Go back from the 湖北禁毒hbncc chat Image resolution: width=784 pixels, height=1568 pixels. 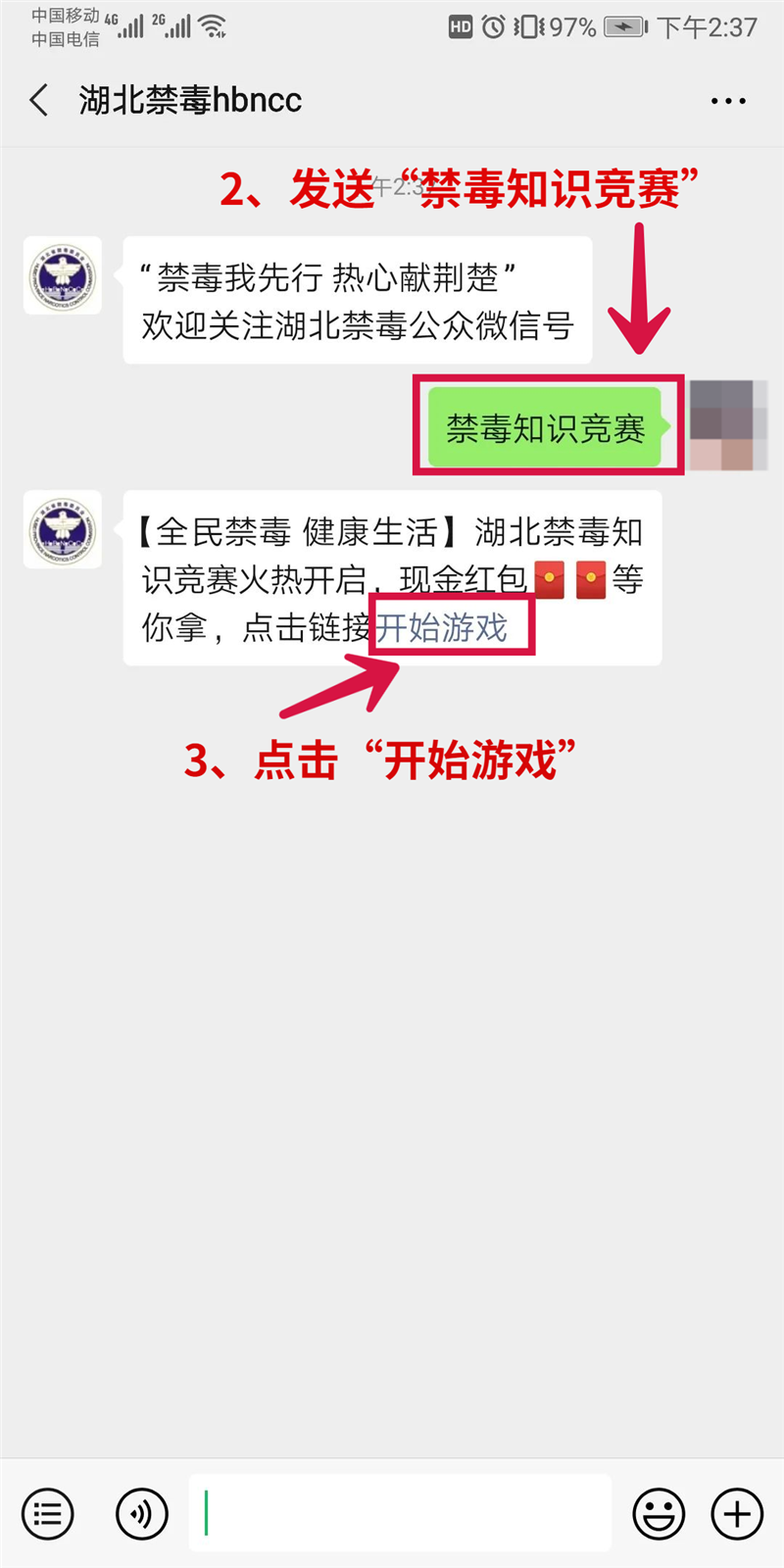coord(39,100)
